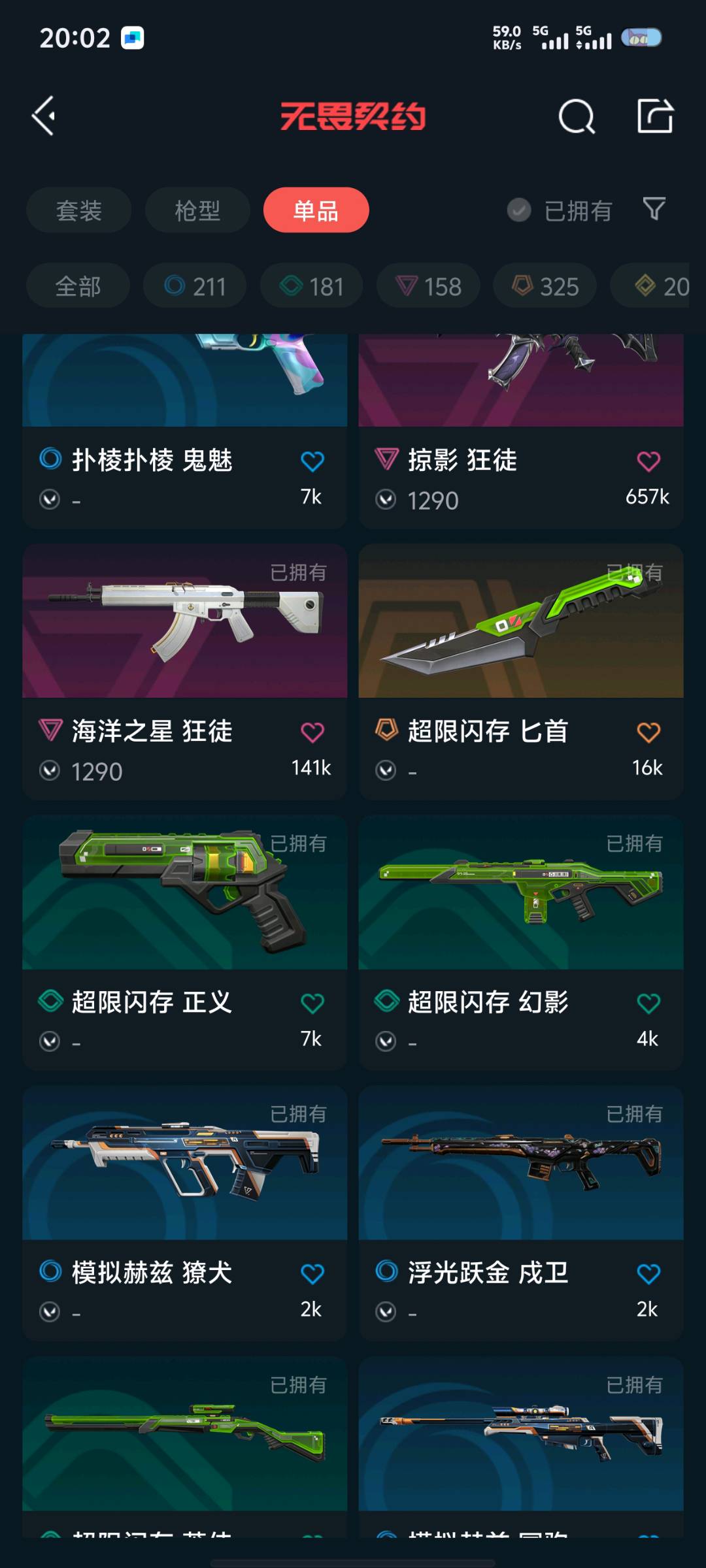Select the 全部 filter chip
Image resolution: width=706 pixels, height=1568 pixels.
[x=78, y=286]
